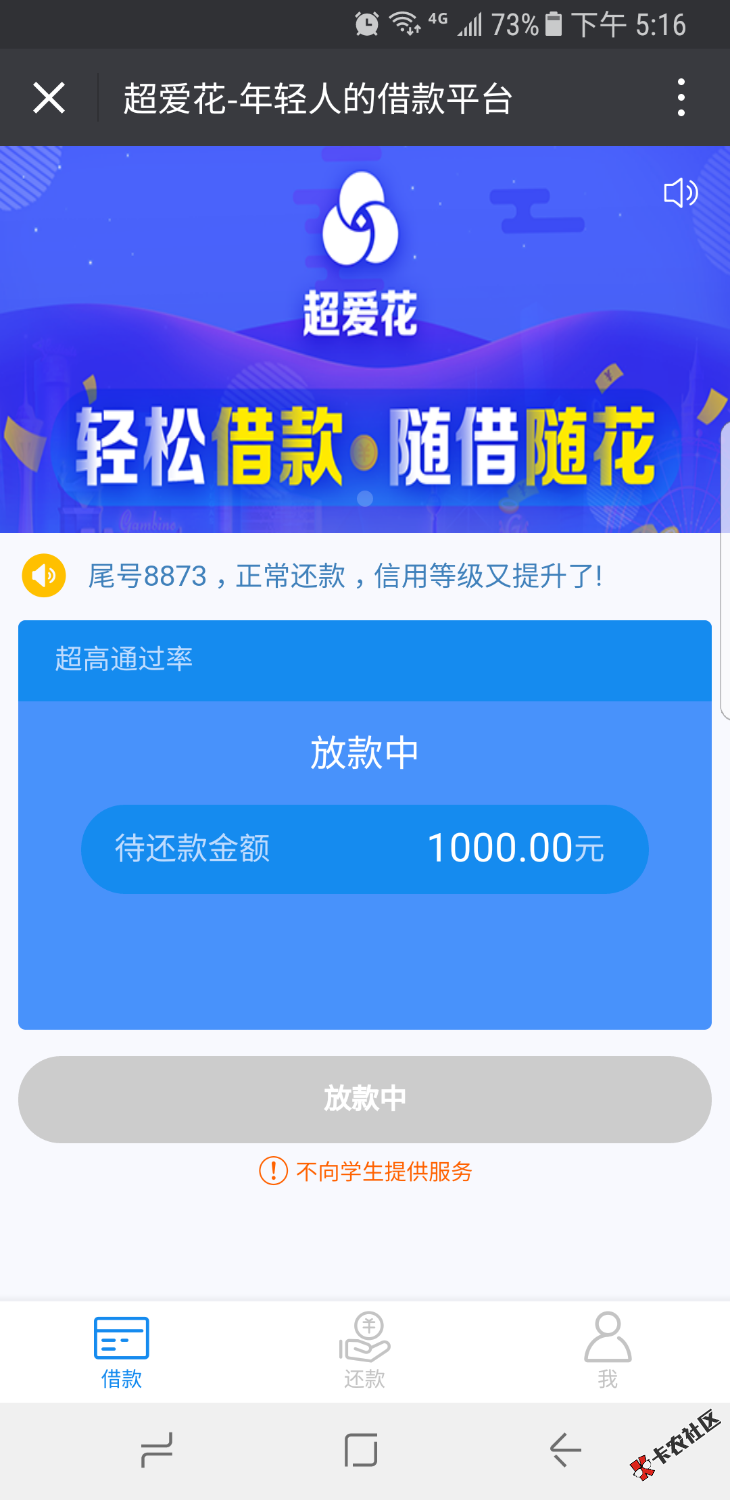730x1500 pixels.
Task: Close the 超爱花 web page
Action: click(49, 98)
